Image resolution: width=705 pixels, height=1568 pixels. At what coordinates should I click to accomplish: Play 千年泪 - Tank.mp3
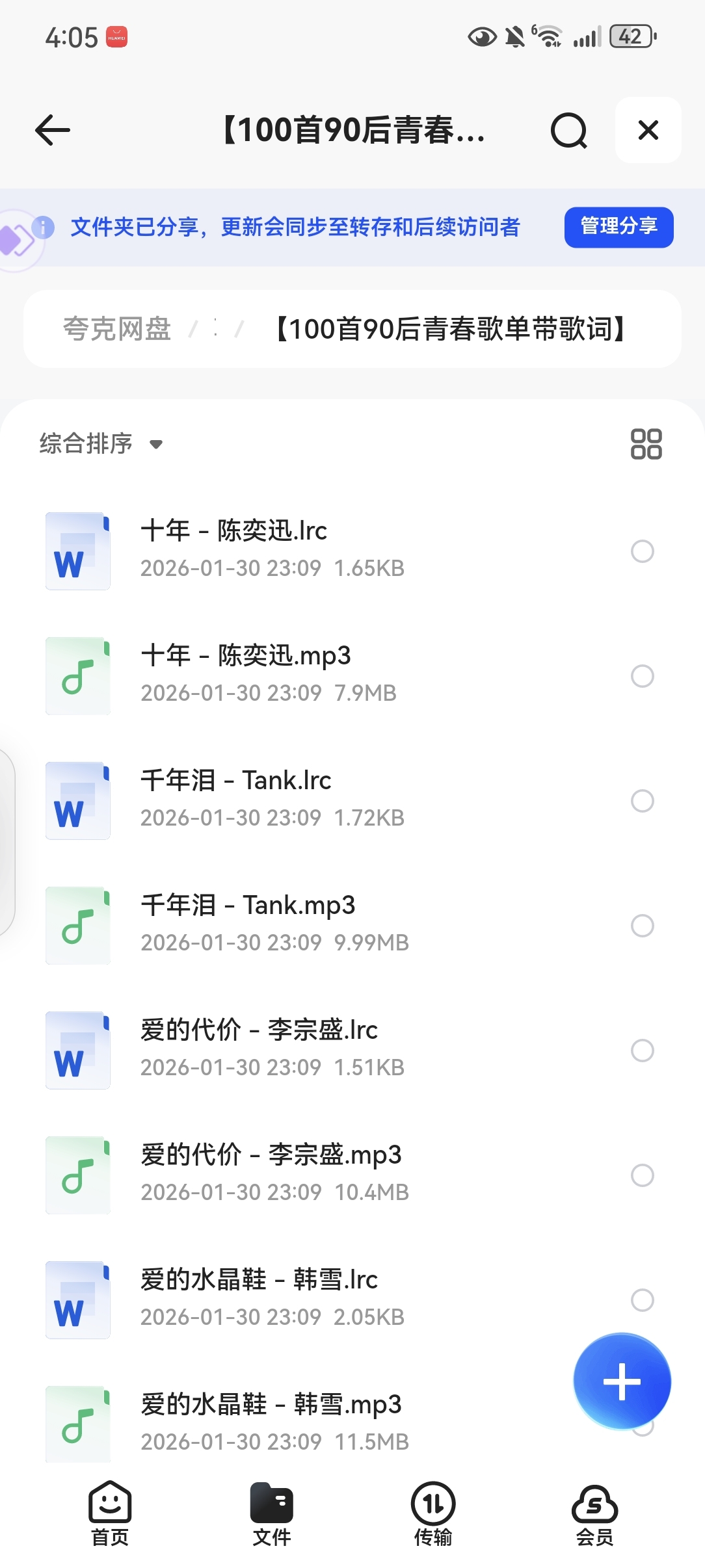coord(248,906)
